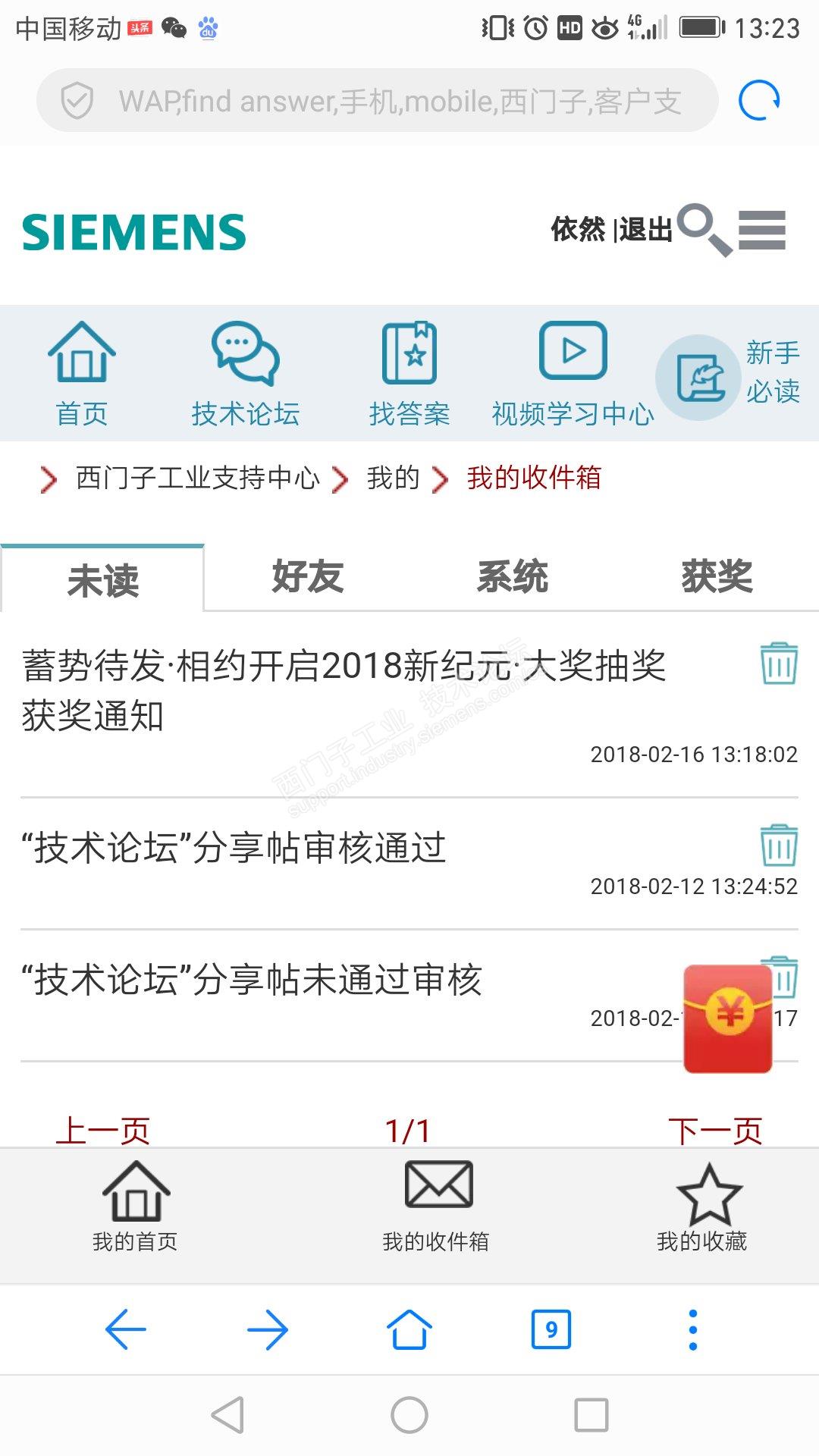819x1456 pixels.
Task: Open the hamburger menu
Action: pos(762,230)
